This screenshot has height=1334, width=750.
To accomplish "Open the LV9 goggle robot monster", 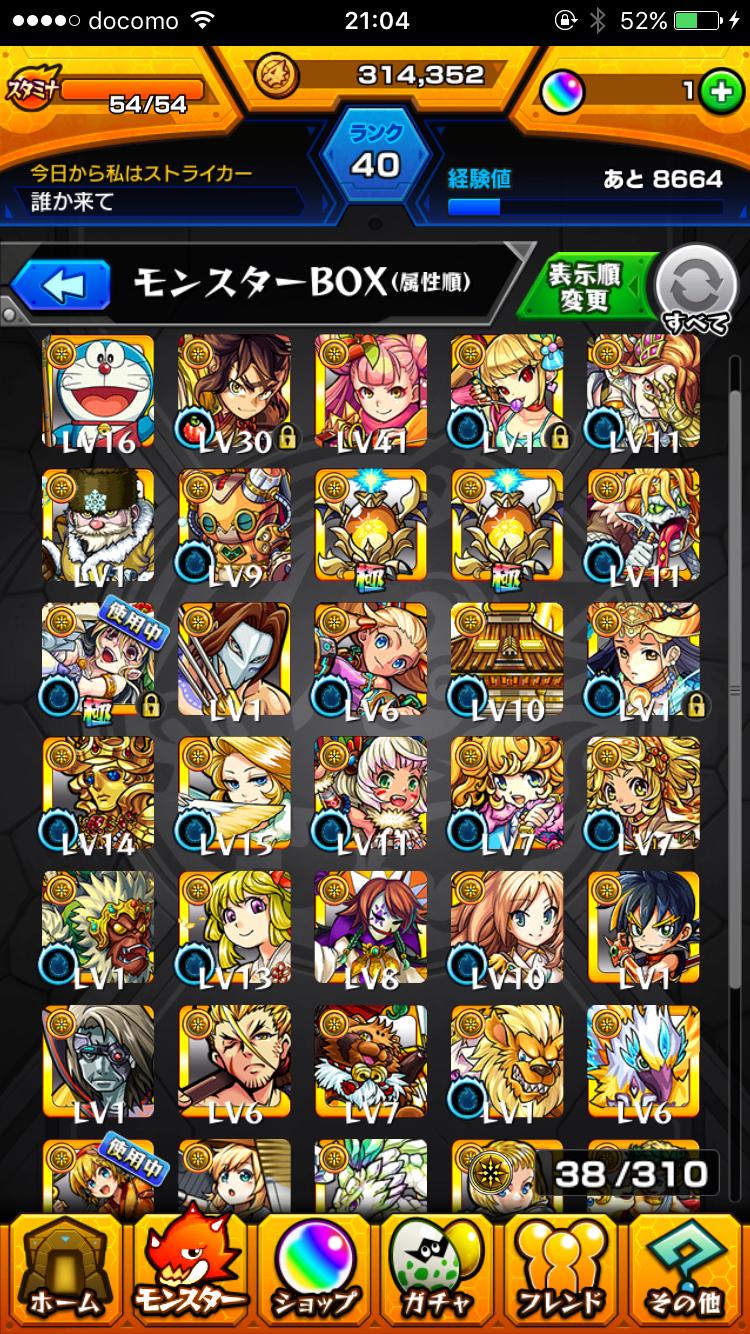I will click(235, 525).
